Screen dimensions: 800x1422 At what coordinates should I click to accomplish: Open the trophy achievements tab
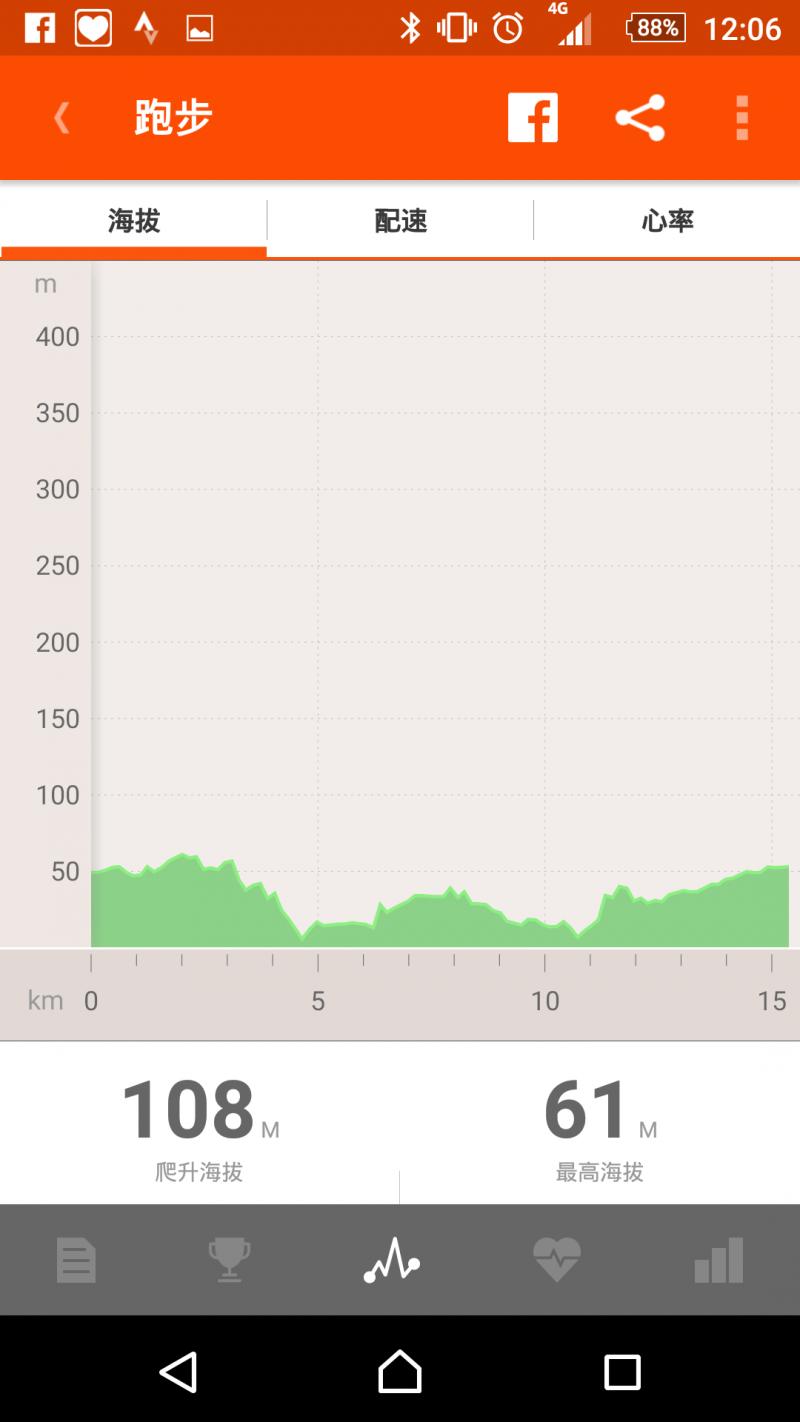(229, 1260)
